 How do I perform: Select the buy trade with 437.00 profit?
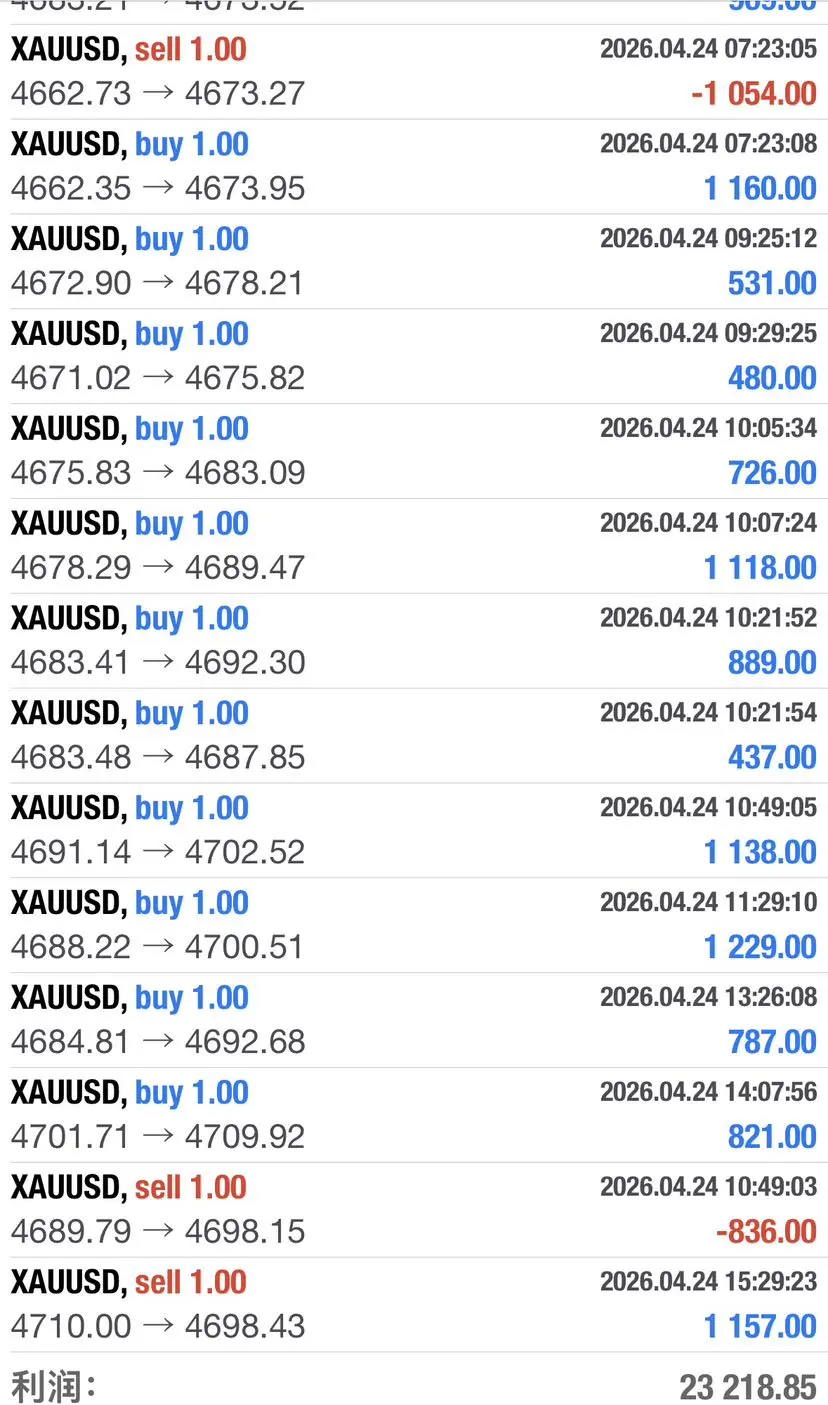[414, 736]
